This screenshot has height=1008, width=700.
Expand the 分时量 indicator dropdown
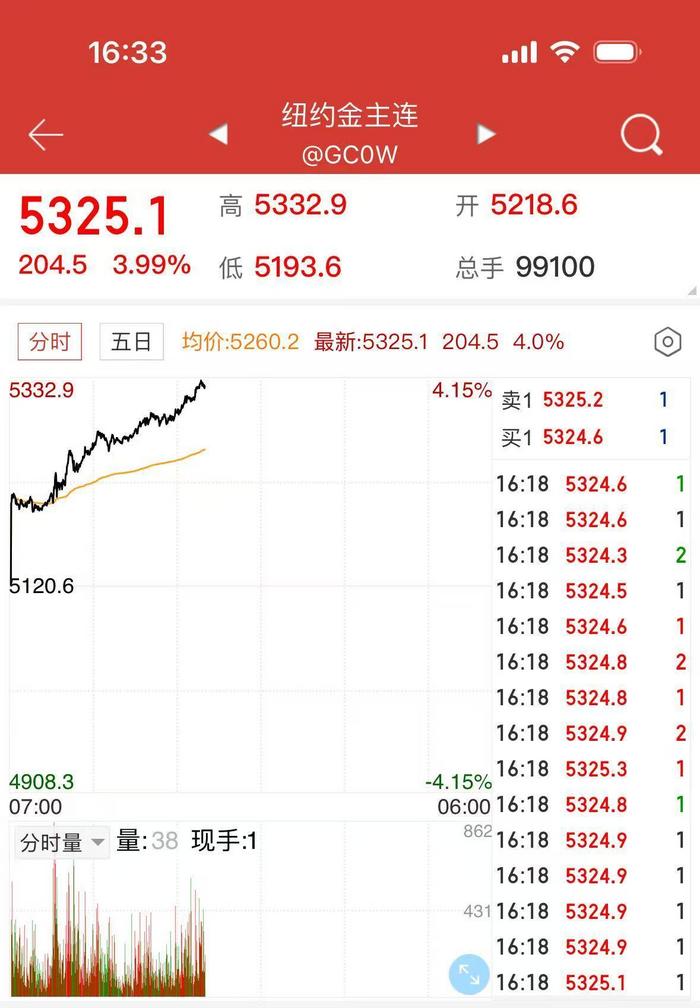pyautogui.click(x=63, y=842)
